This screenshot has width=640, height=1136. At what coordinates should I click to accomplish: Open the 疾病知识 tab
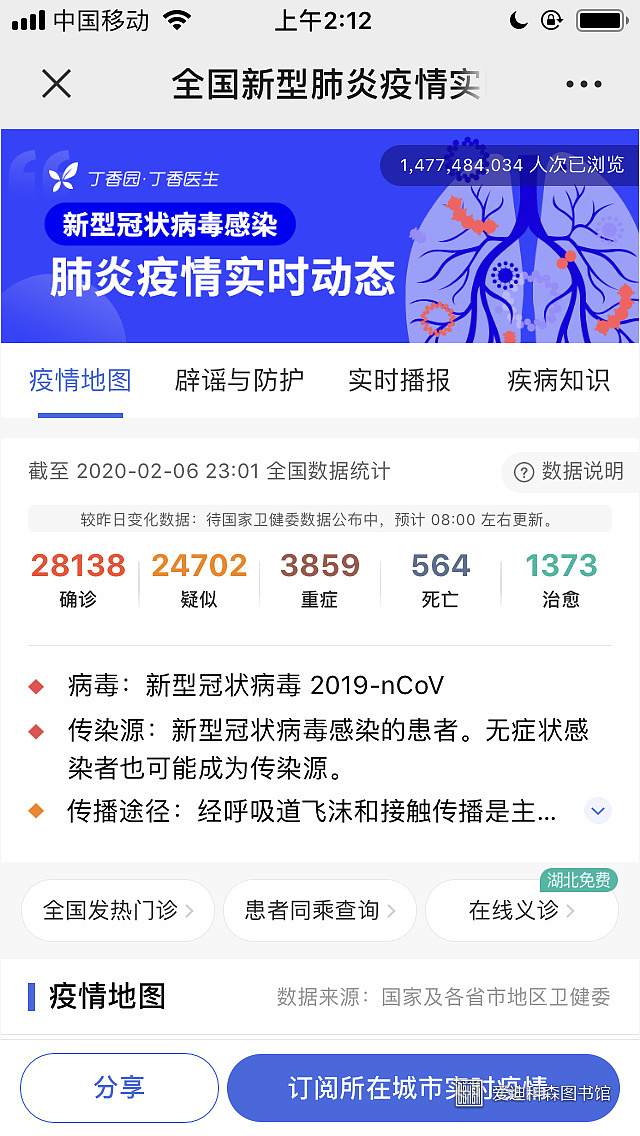tap(558, 381)
